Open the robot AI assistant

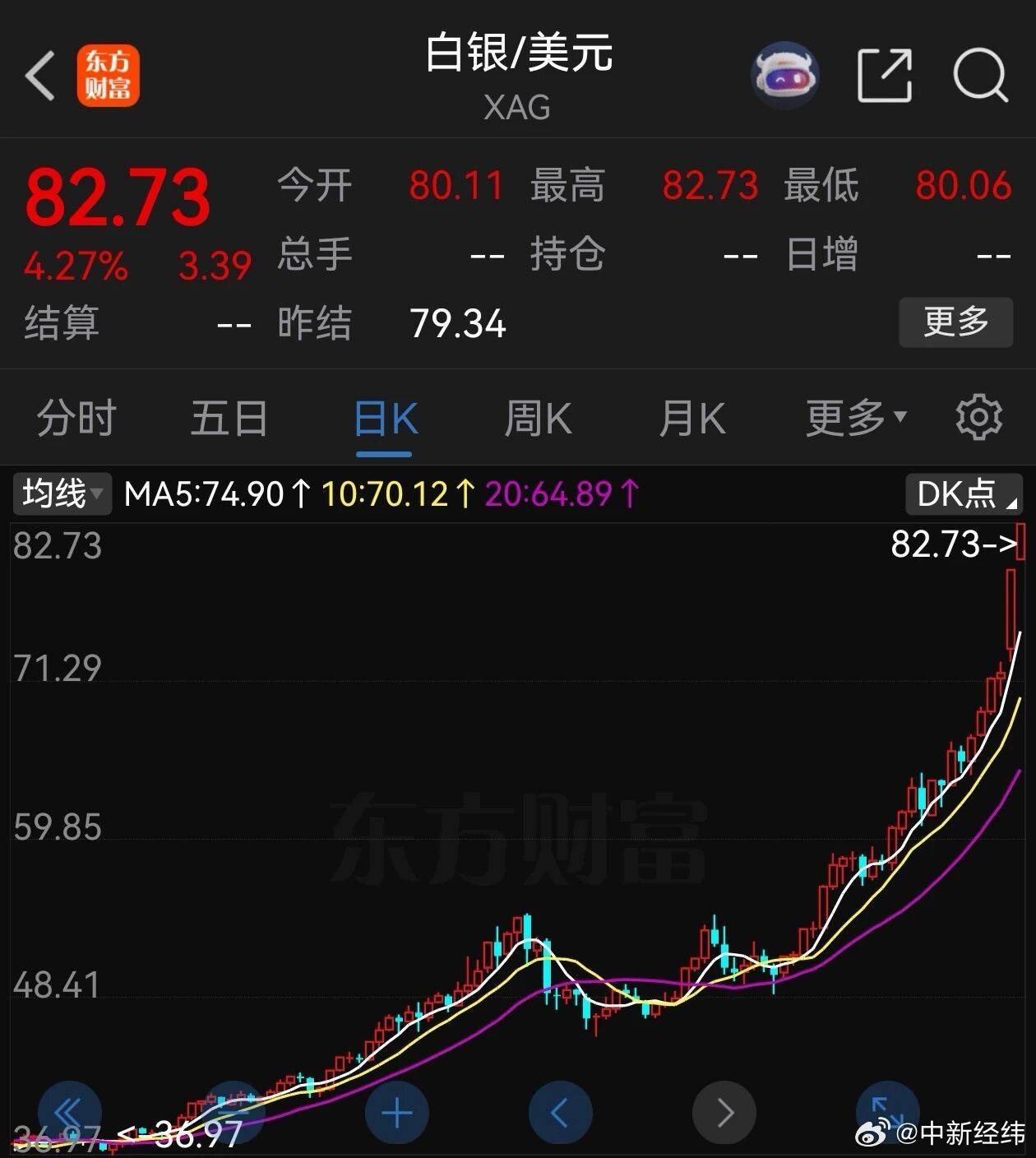click(x=784, y=76)
